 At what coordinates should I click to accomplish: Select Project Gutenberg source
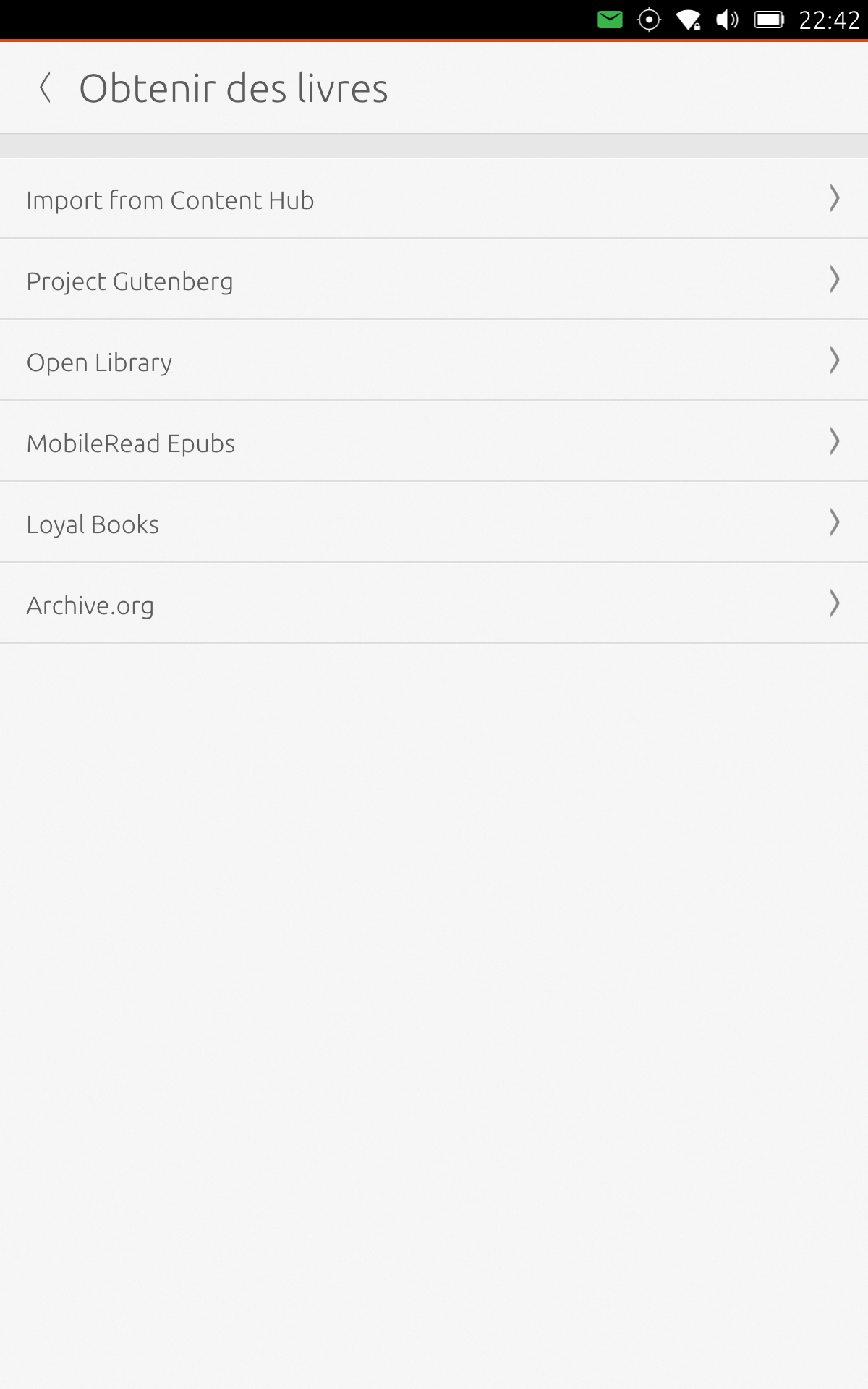tap(434, 279)
